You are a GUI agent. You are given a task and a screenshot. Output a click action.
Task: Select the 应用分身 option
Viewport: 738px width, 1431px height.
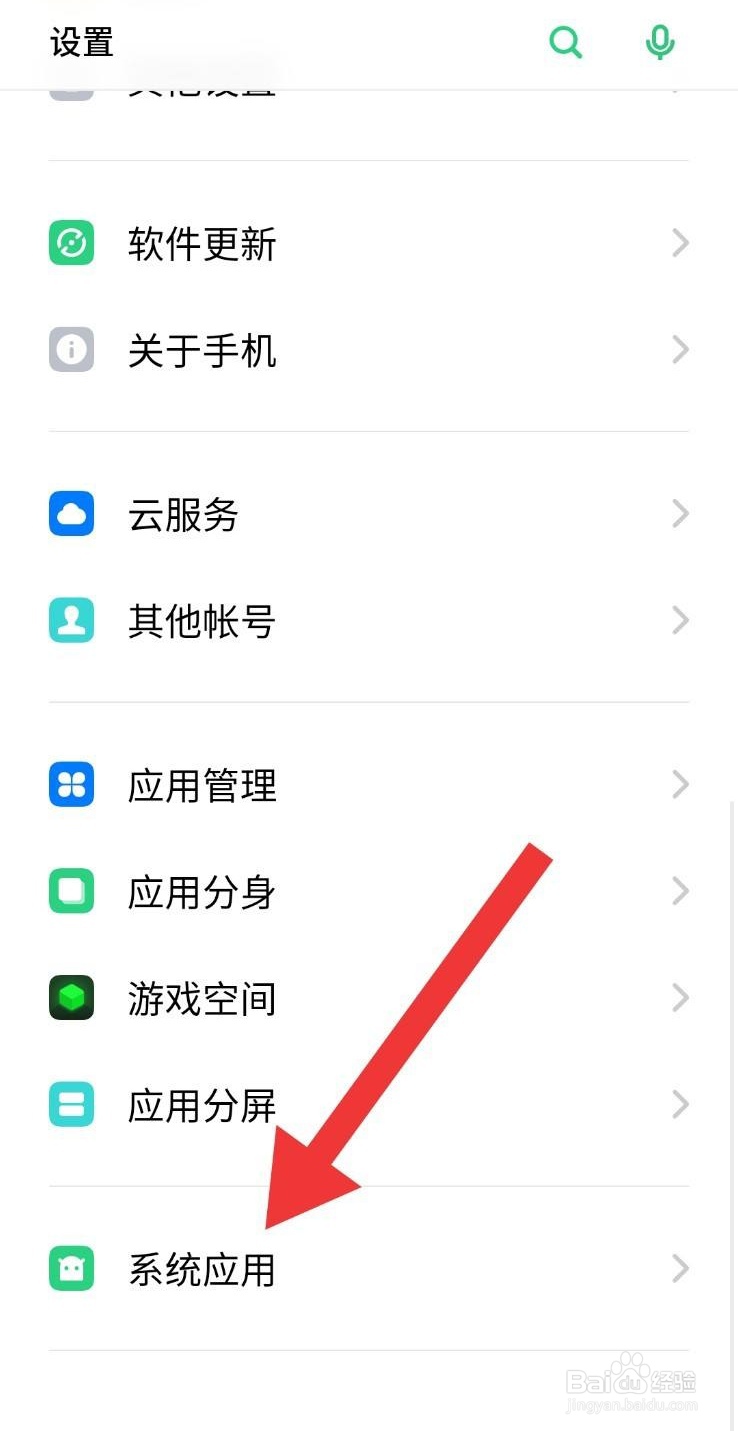[201, 891]
